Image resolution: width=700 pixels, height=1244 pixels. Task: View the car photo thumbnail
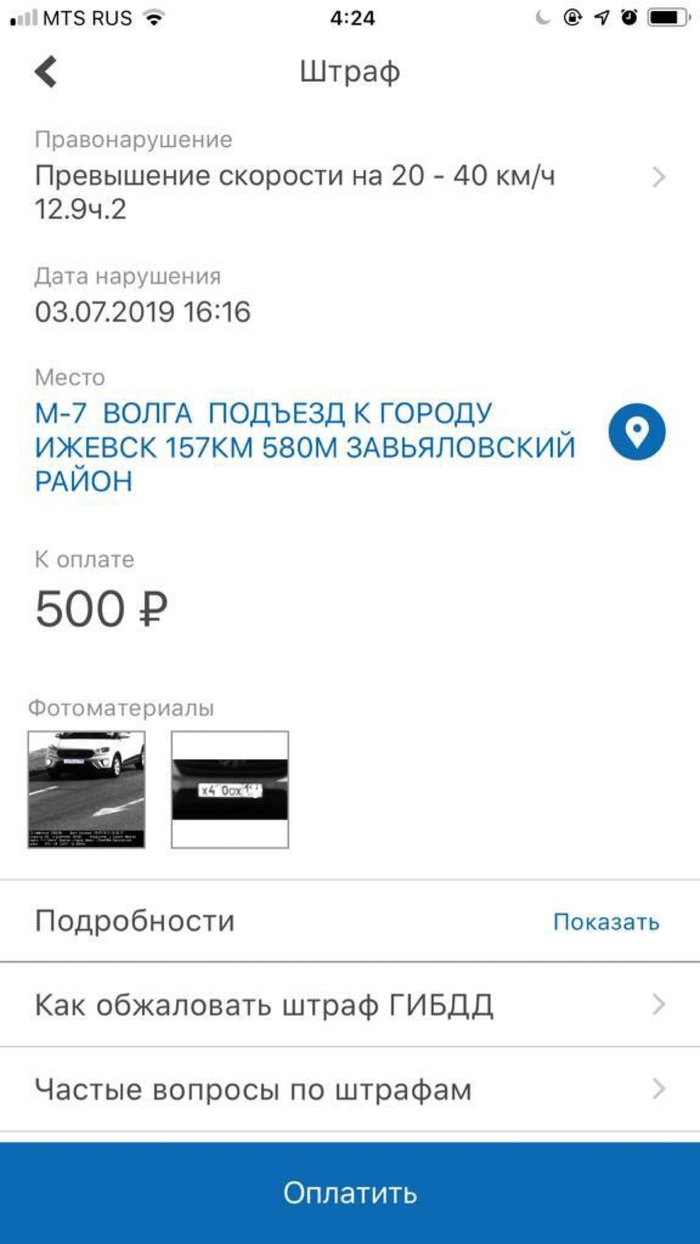86,789
